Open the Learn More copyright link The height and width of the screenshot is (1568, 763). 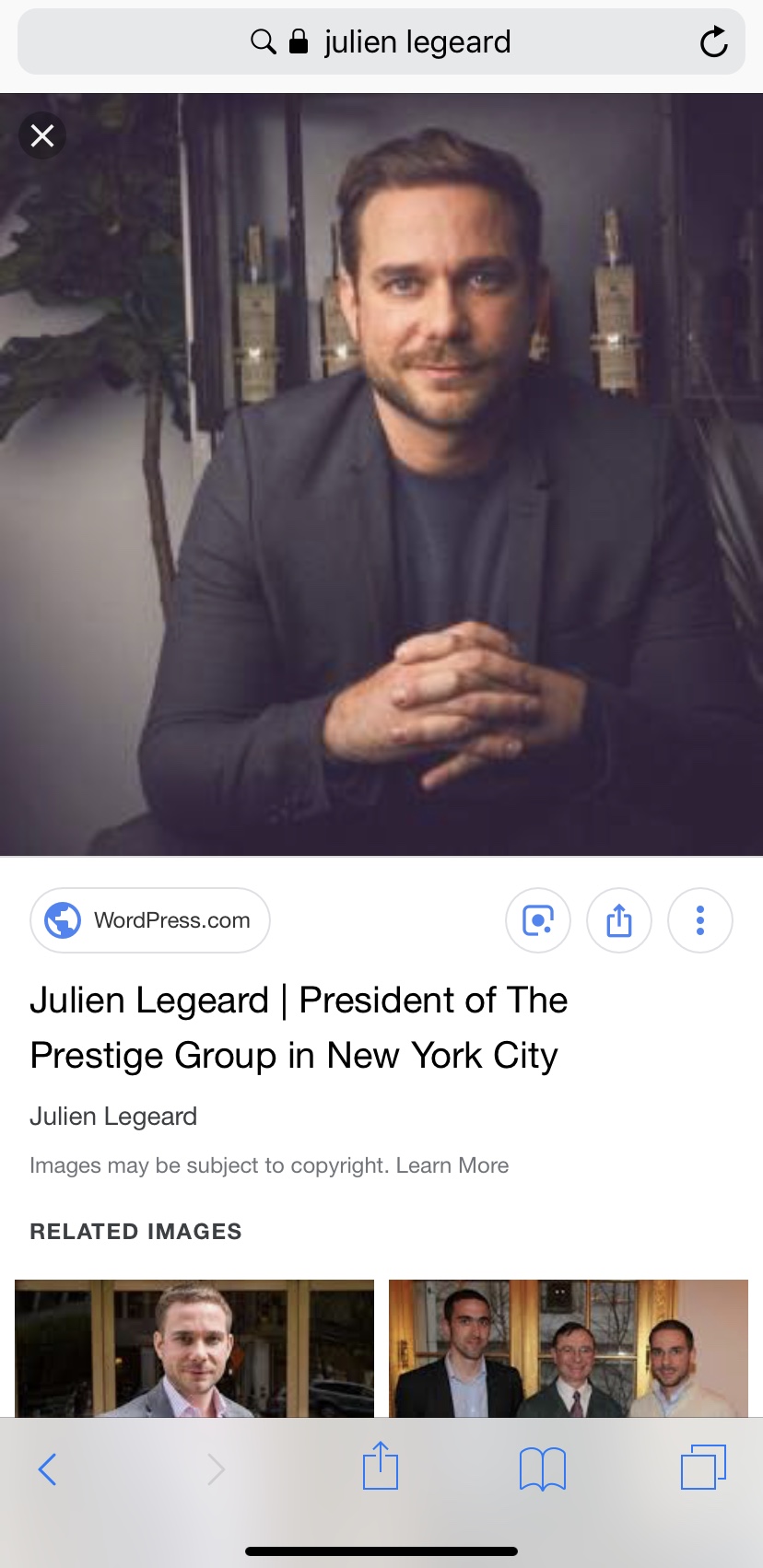452,1165
